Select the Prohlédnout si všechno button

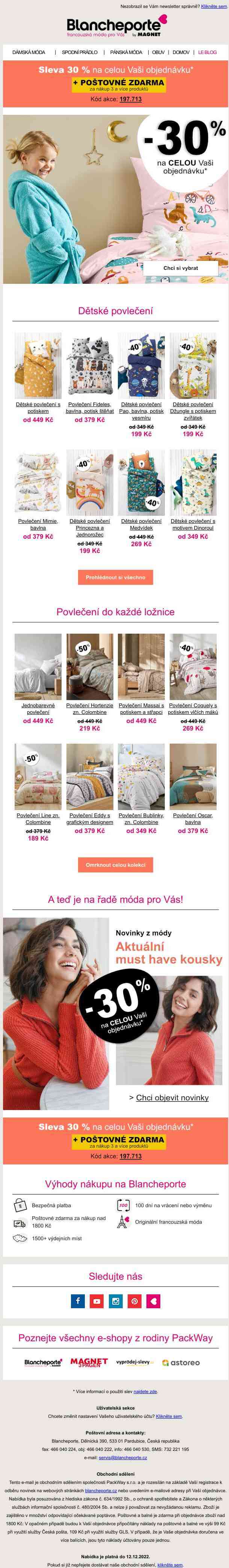tap(115, 577)
